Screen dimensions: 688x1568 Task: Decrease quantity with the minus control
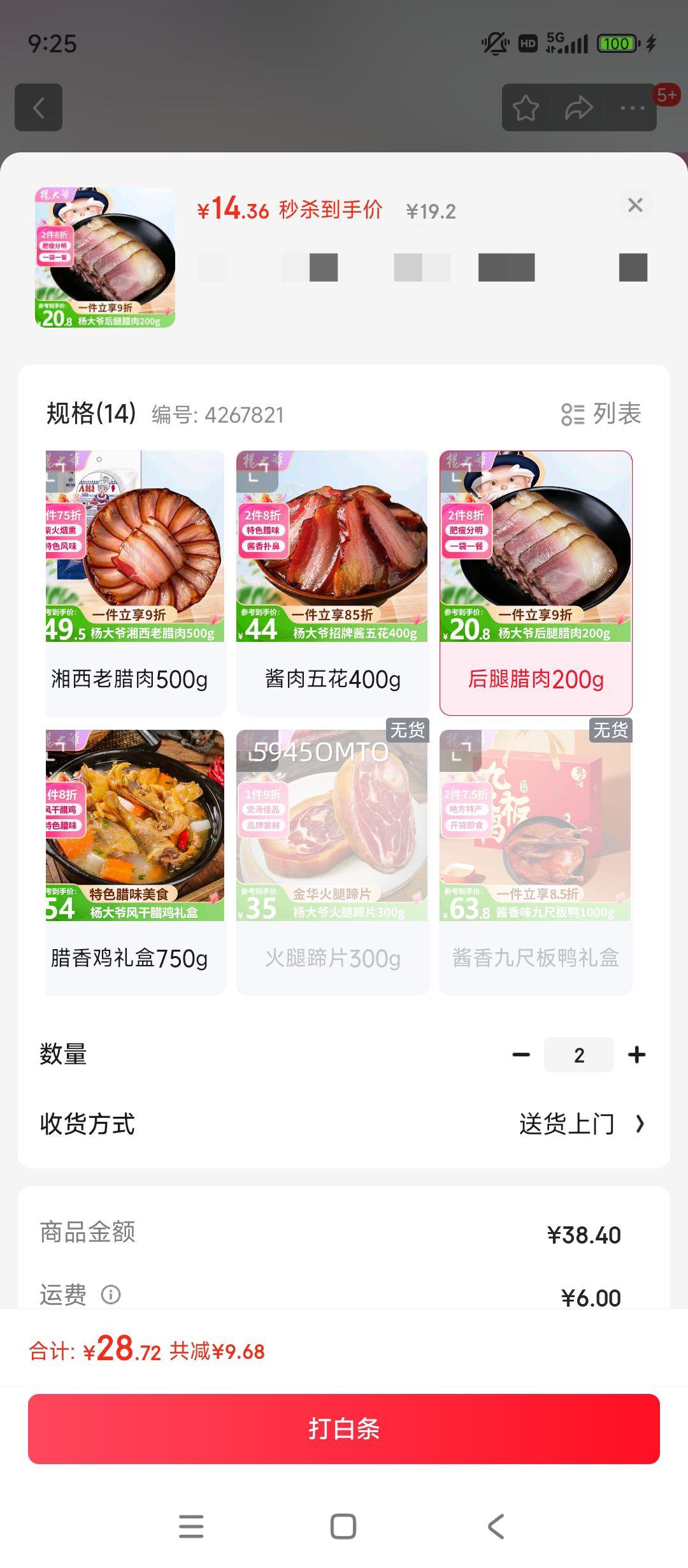click(522, 1054)
